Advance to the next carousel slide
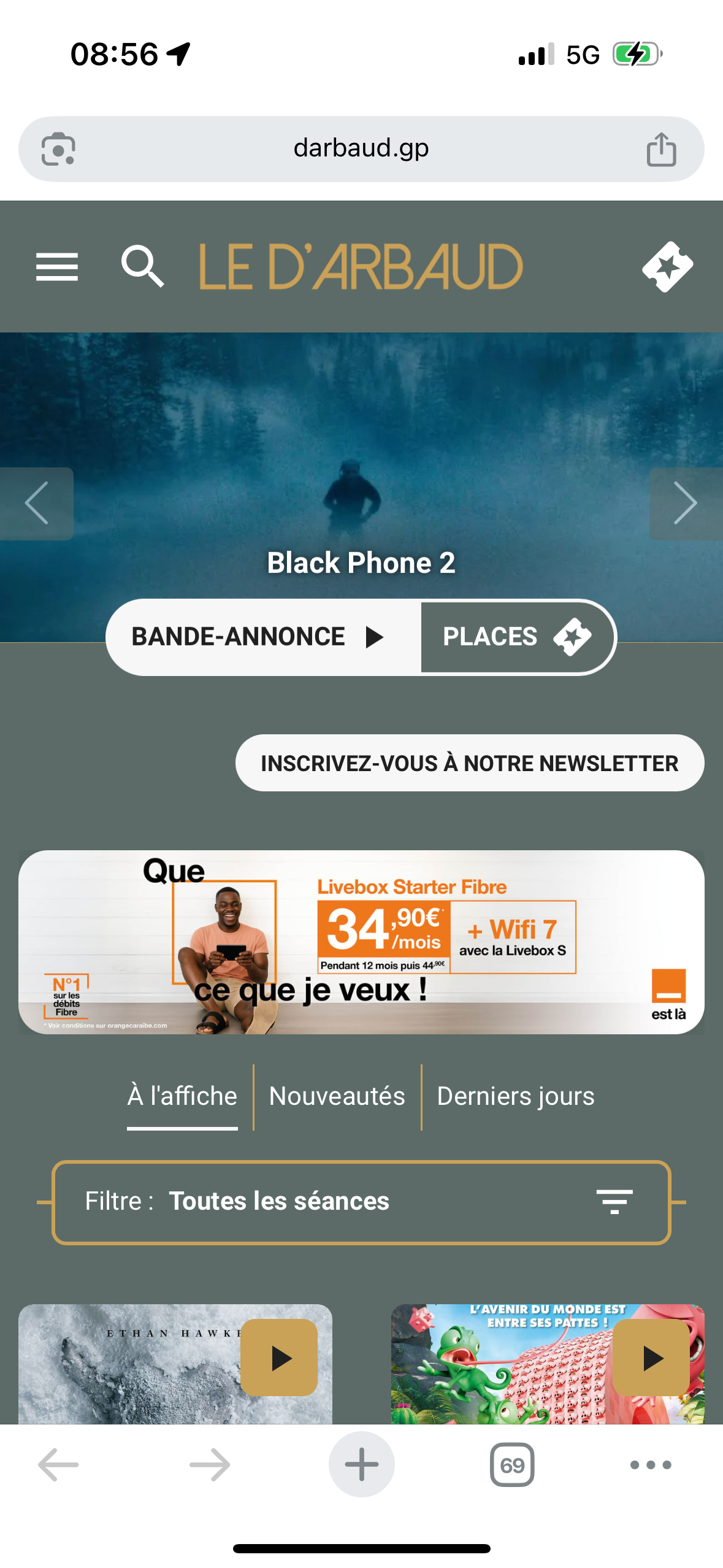This screenshot has height=1568, width=723. [685, 503]
